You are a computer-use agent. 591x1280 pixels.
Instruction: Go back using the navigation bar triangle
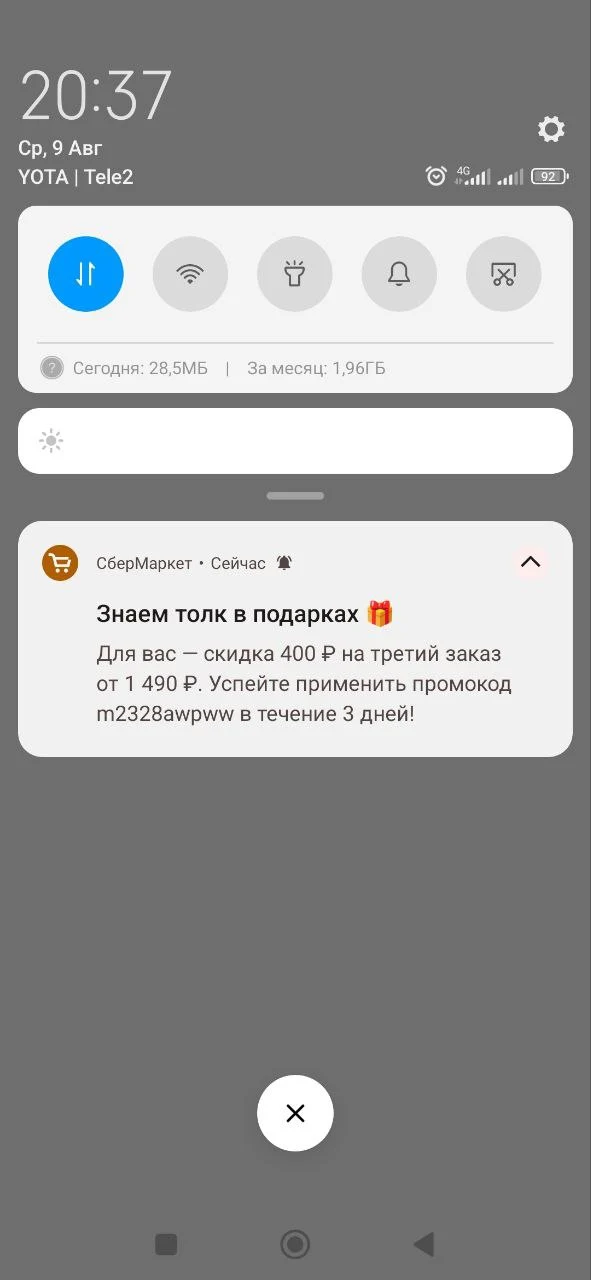click(424, 1244)
